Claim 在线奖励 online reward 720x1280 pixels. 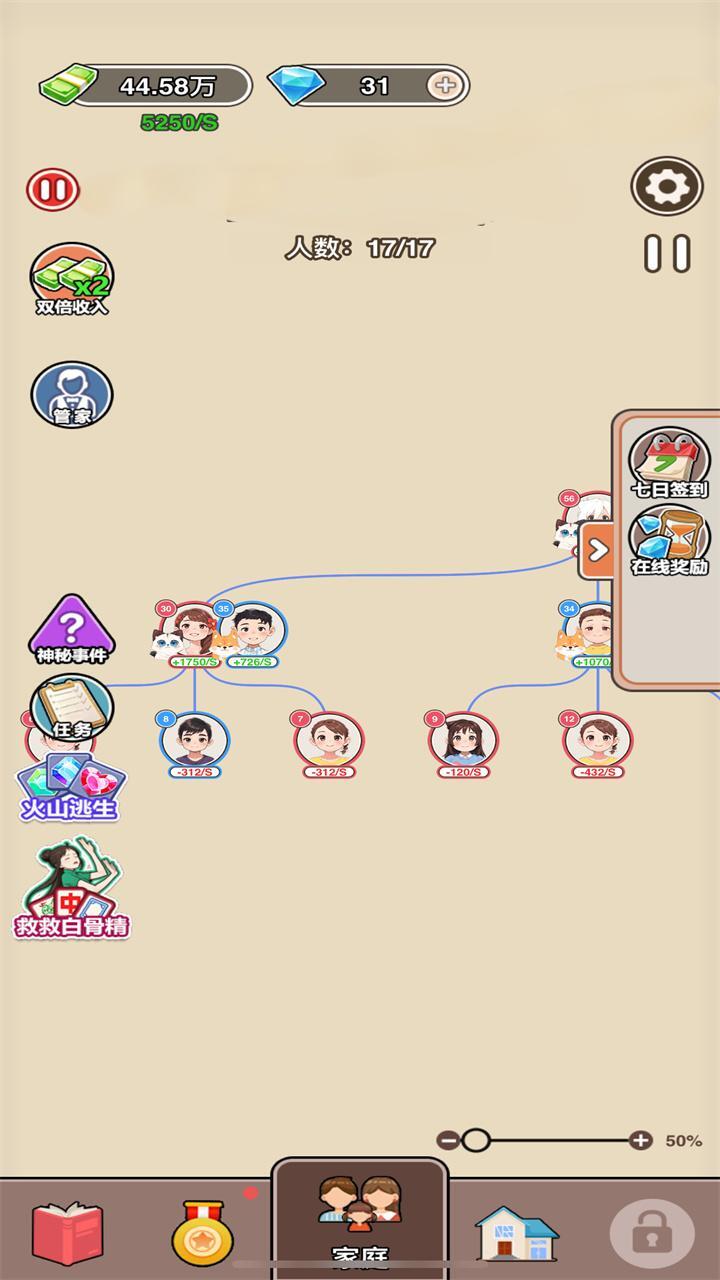point(669,540)
